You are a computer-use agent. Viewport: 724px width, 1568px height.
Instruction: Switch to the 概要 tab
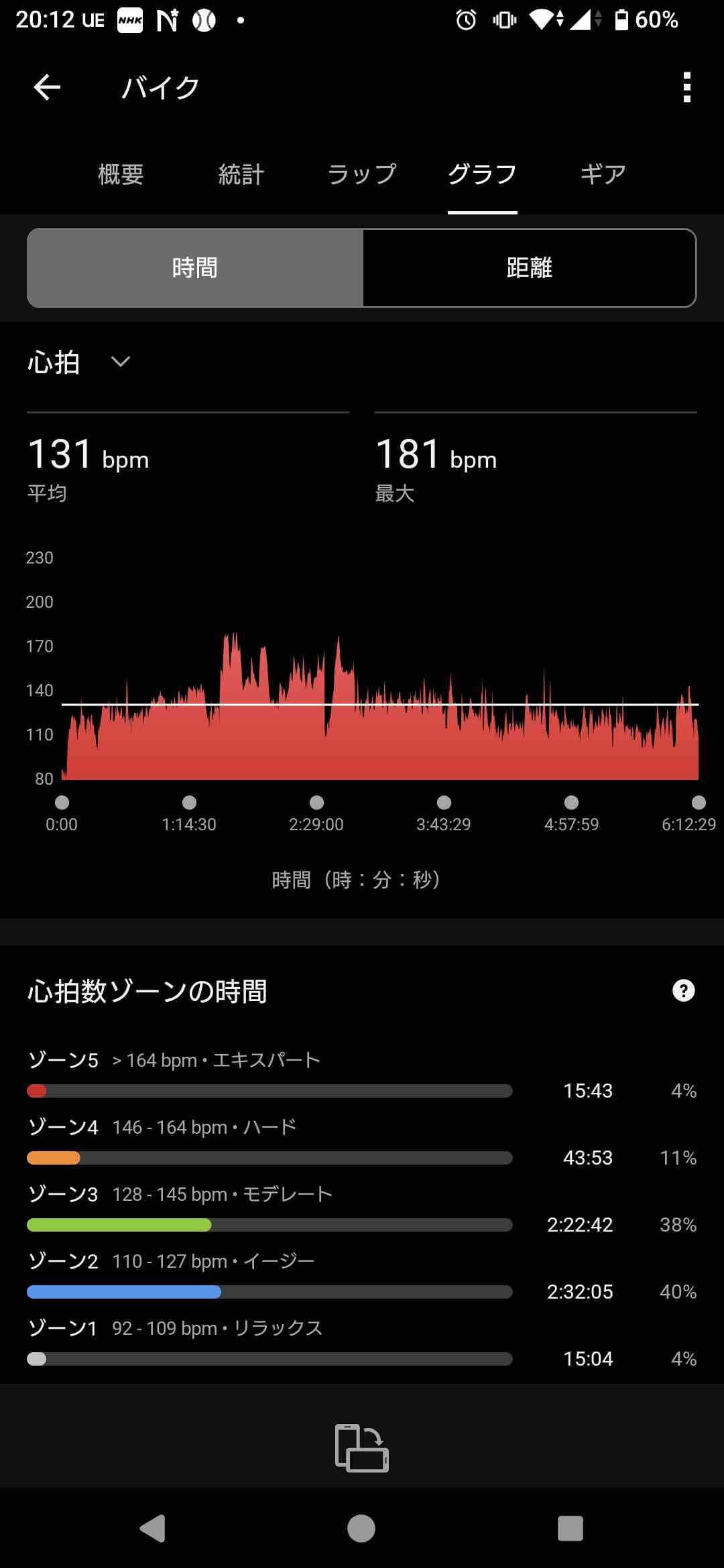pyautogui.click(x=121, y=174)
